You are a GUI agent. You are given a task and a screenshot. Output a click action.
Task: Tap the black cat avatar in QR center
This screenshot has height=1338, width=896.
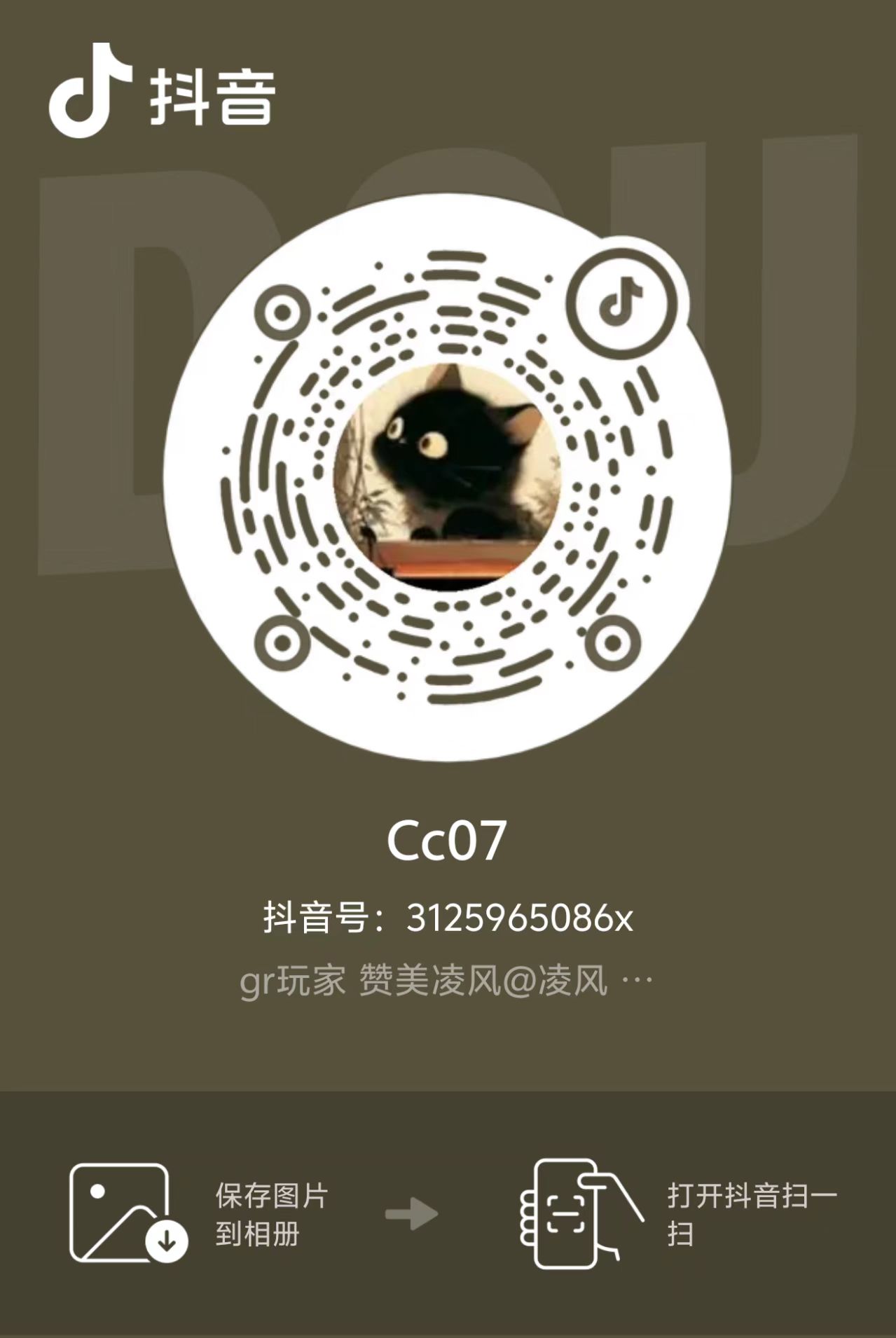pyautogui.click(x=448, y=476)
